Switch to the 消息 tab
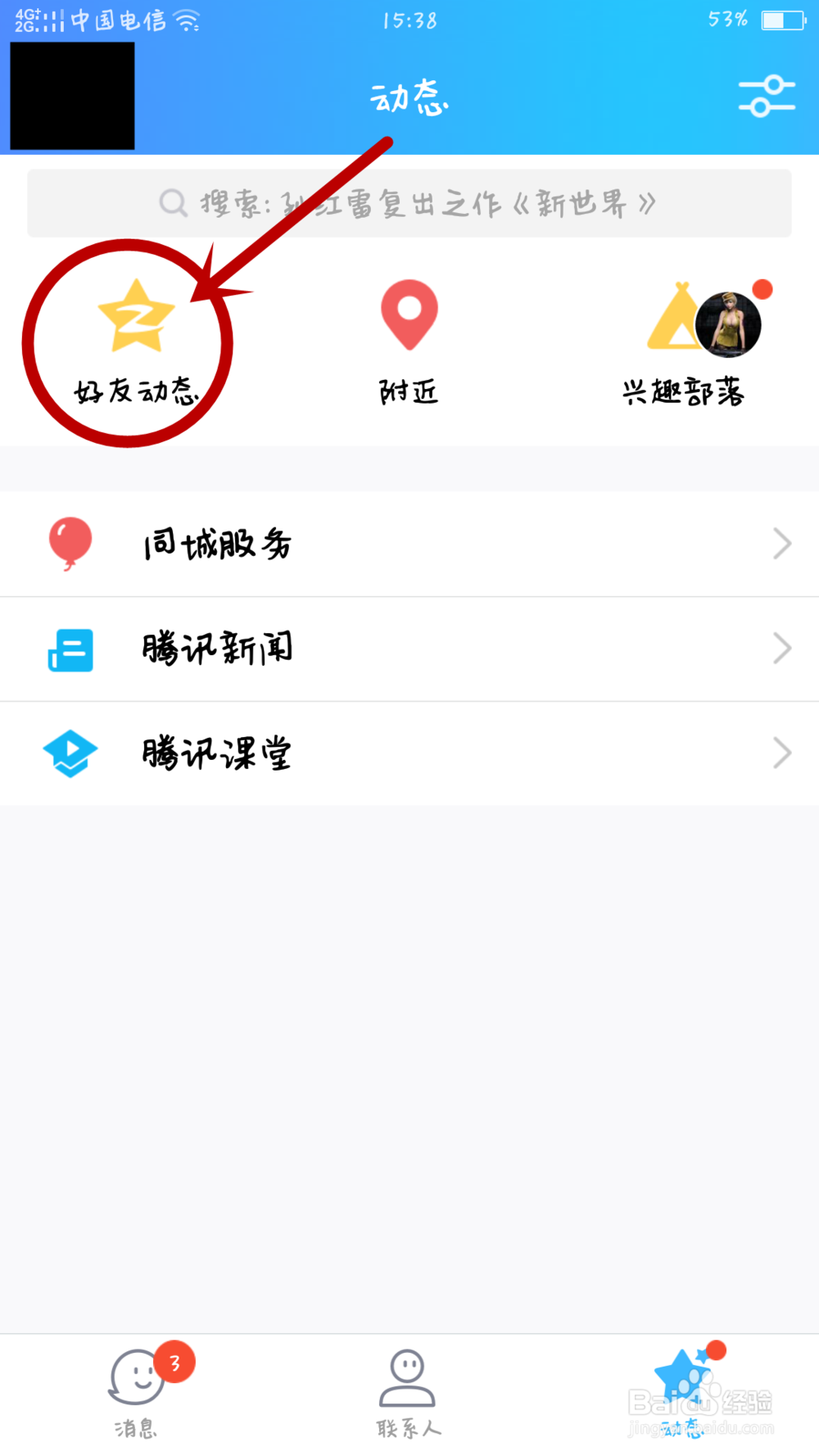The height and width of the screenshot is (1456, 819). tap(133, 1392)
